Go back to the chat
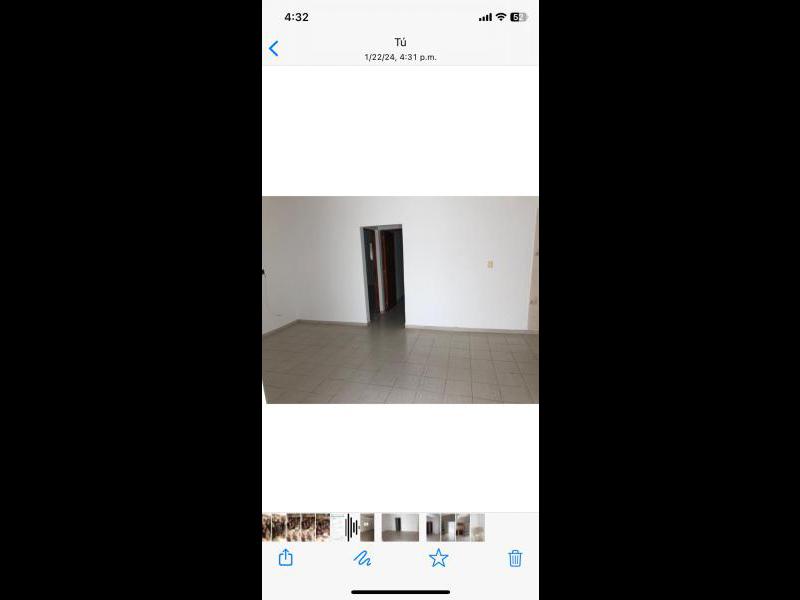The width and height of the screenshot is (800, 600). tap(274, 48)
